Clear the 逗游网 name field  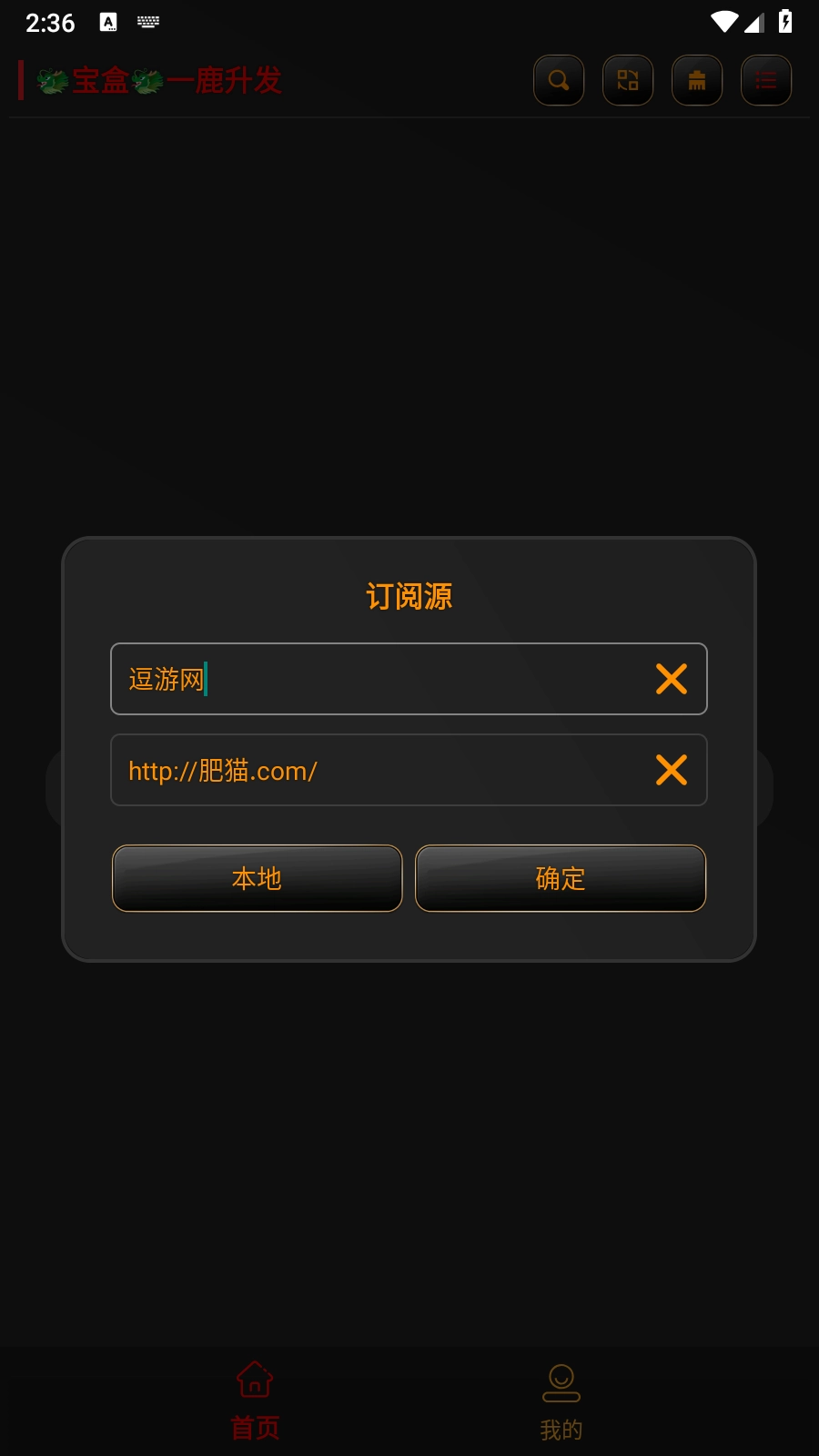pyautogui.click(x=672, y=679)
